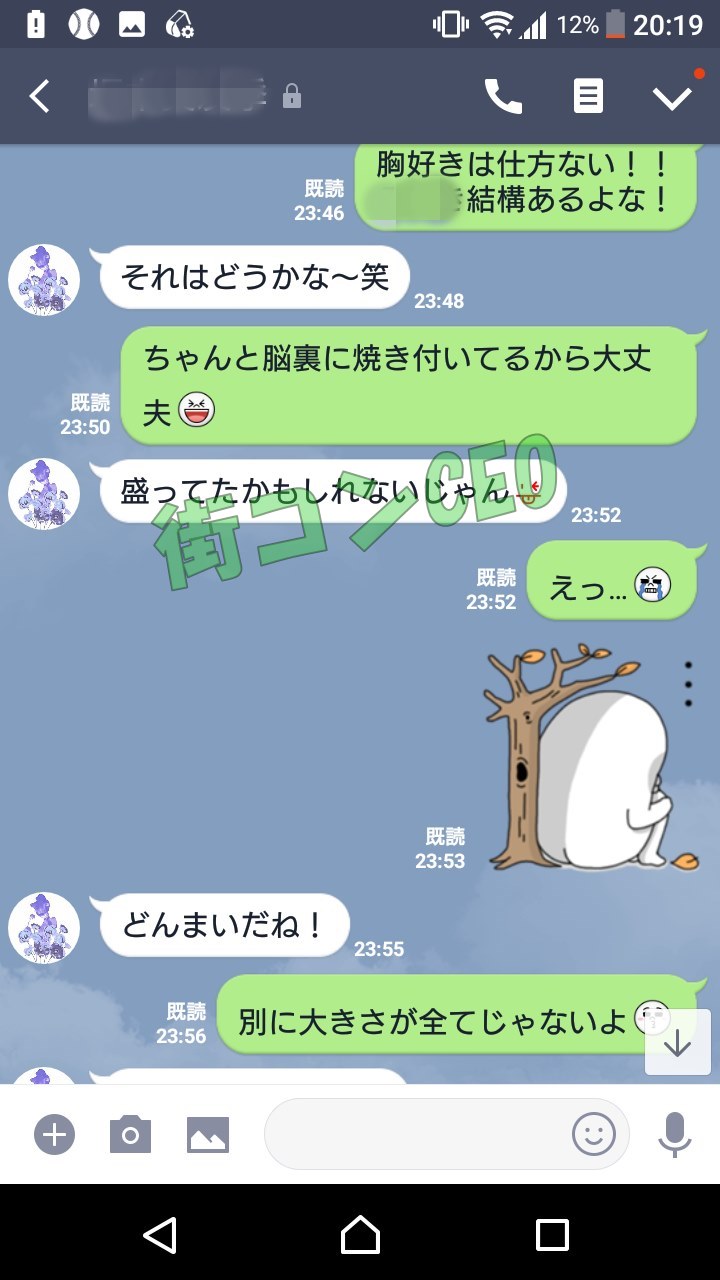Open the photo gallery picker
The height and width of the screenshot is (1280, 720).
click(208, 1134)
